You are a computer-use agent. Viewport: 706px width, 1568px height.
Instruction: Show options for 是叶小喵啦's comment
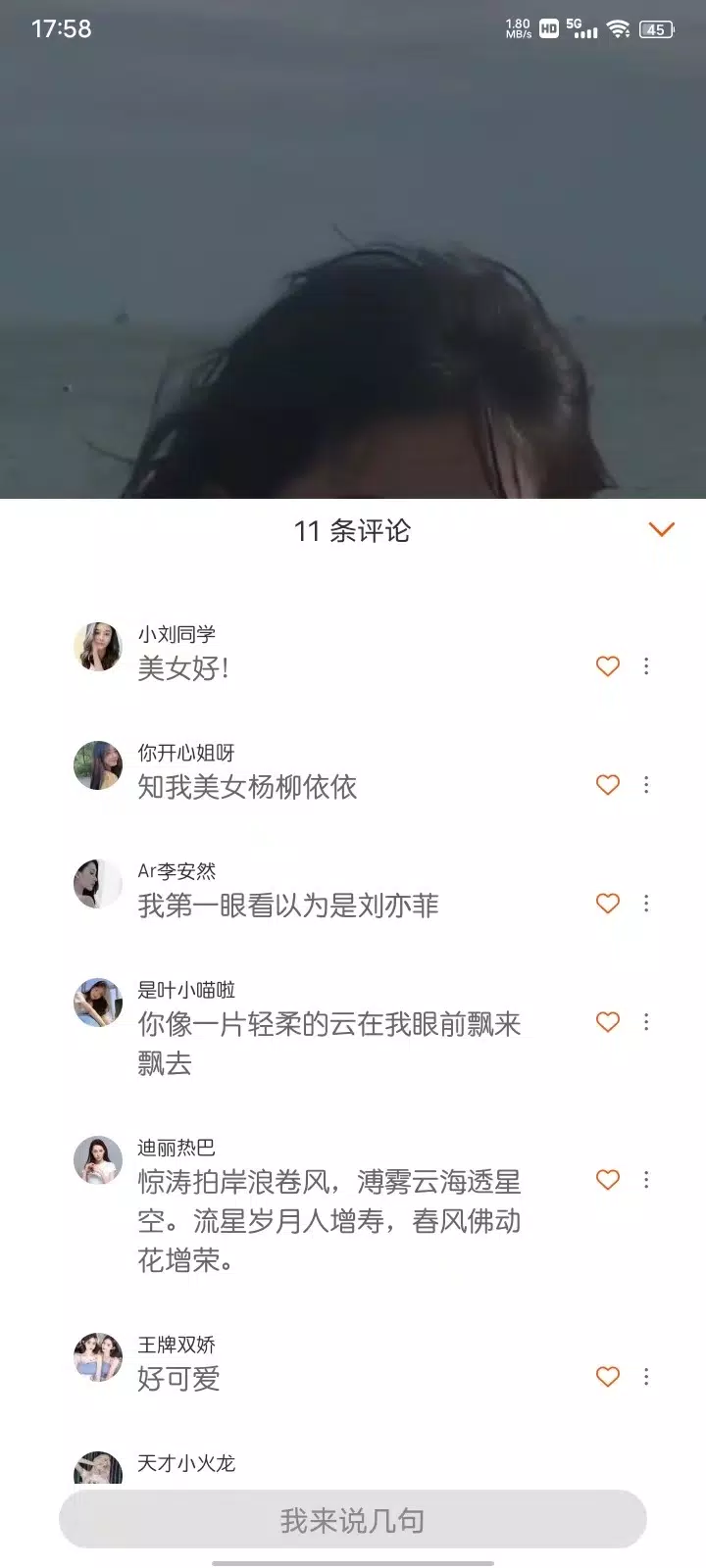(646, 1022)
